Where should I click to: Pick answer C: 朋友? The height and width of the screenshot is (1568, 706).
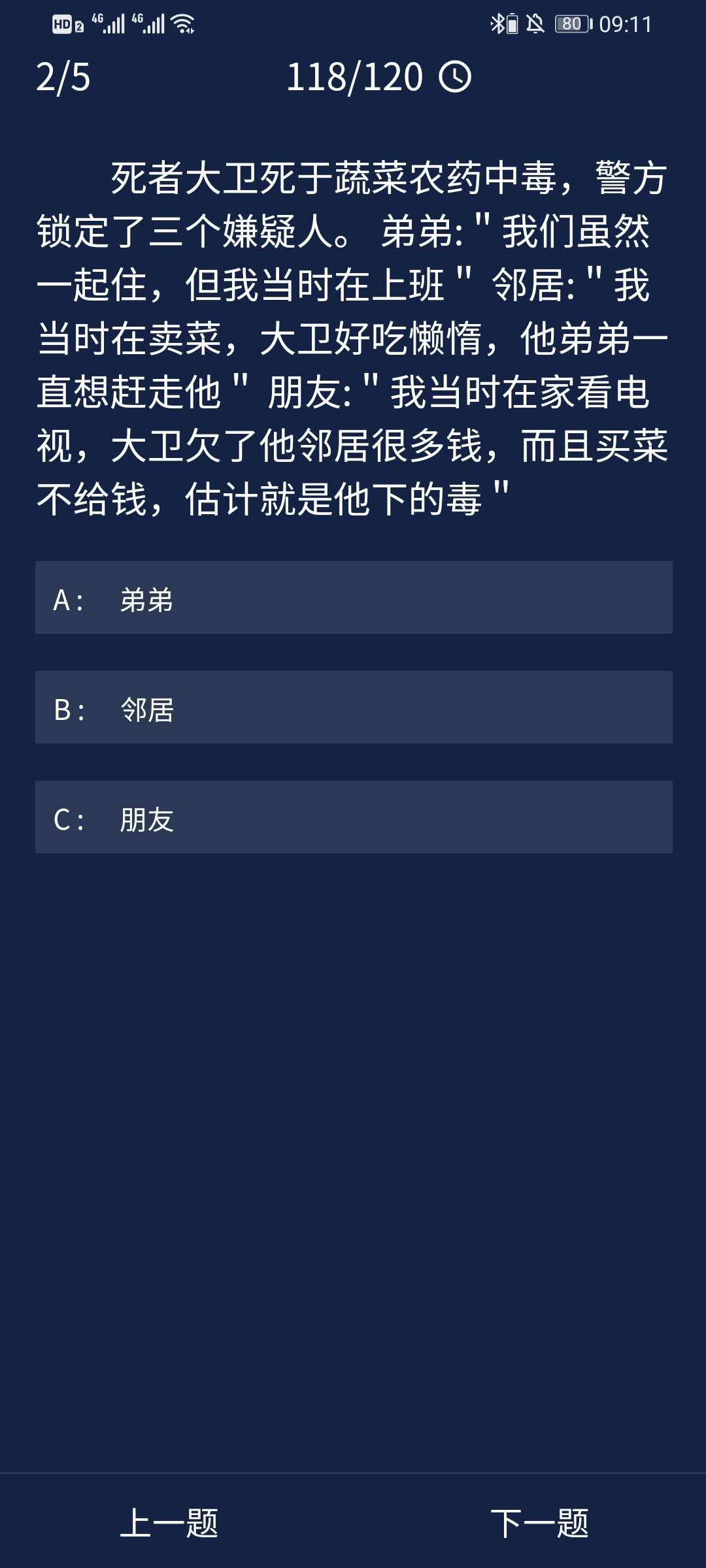(353, 817)
